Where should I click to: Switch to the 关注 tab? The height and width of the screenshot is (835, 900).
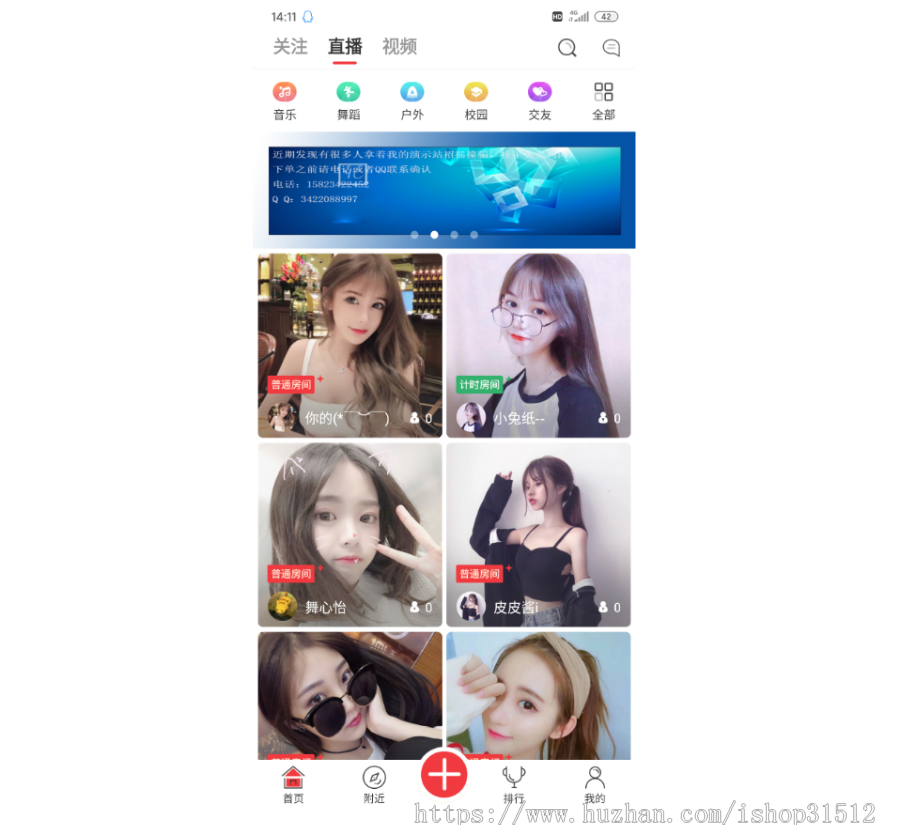(290, 47)
